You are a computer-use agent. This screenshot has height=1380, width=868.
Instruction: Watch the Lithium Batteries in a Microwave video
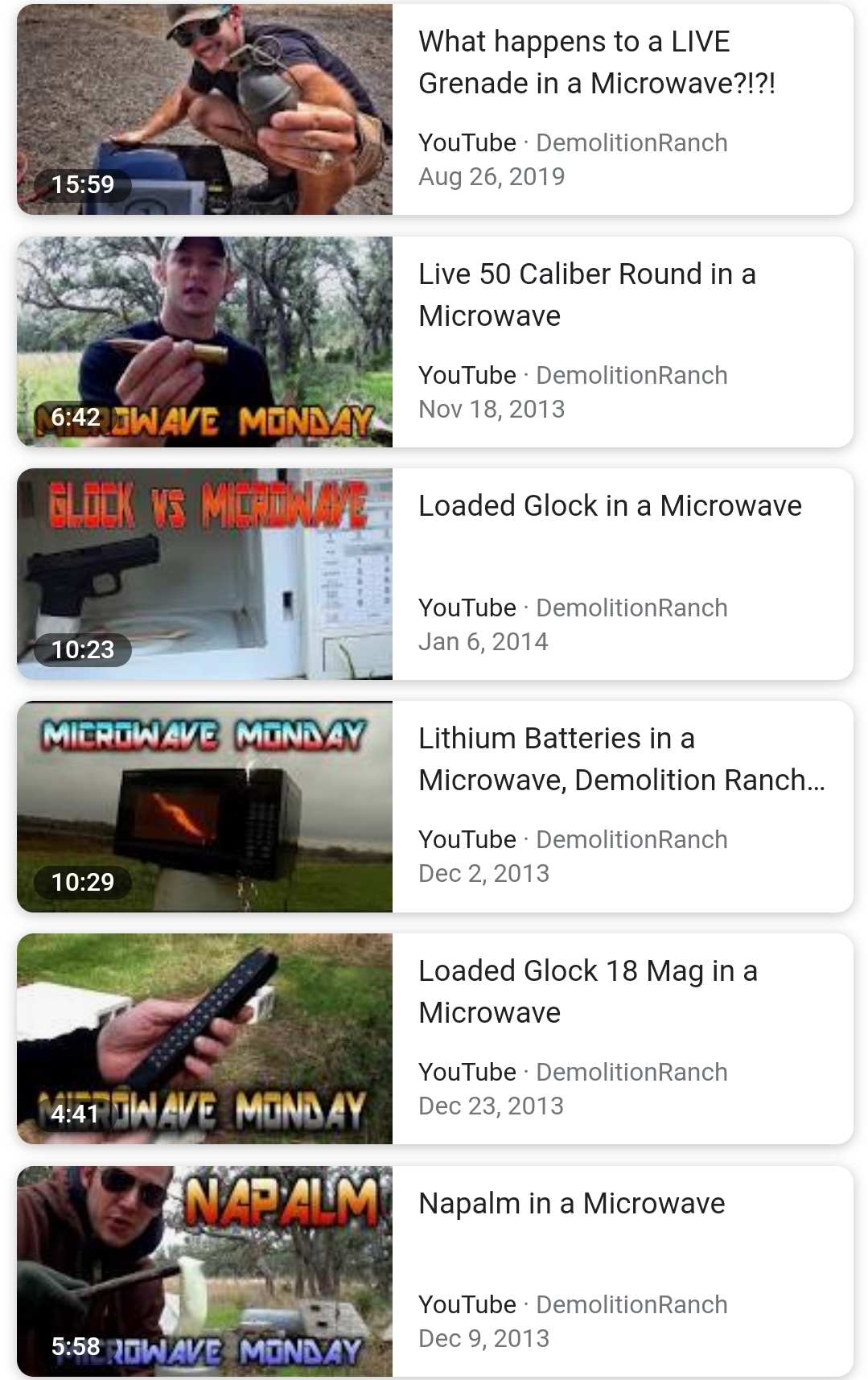(x=621, y=759)
